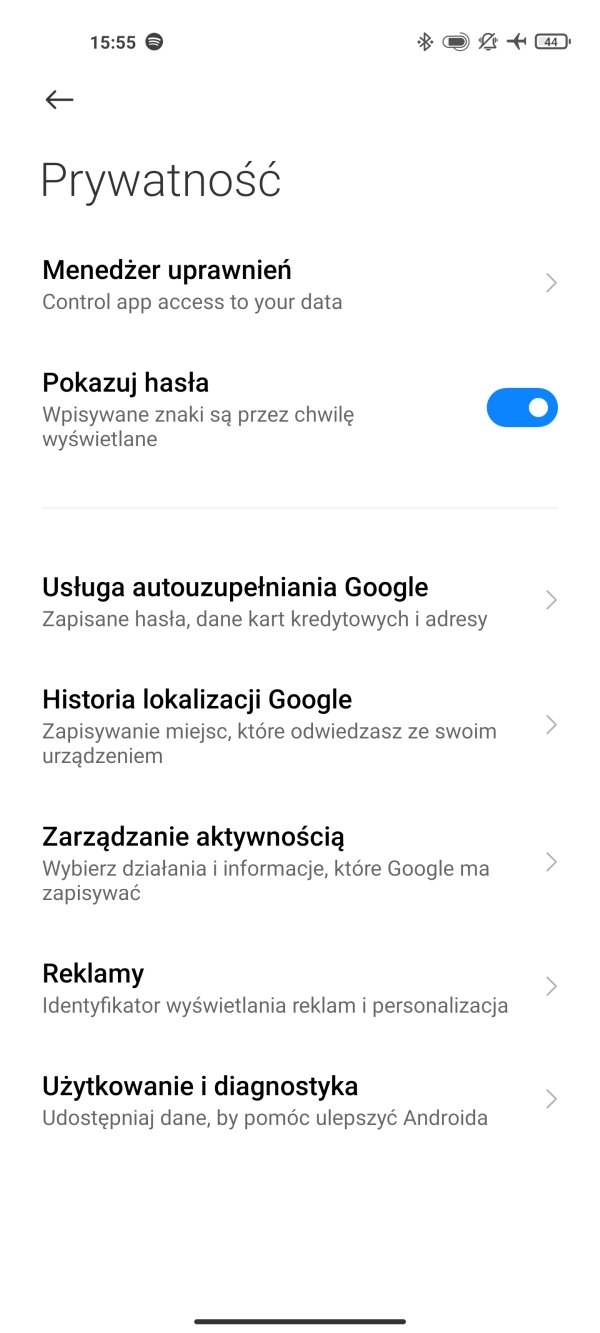Viewport: 600px width, 1333px height.
Task: Open Menedżer uprawnień
Action: click(x=300, y=284)
